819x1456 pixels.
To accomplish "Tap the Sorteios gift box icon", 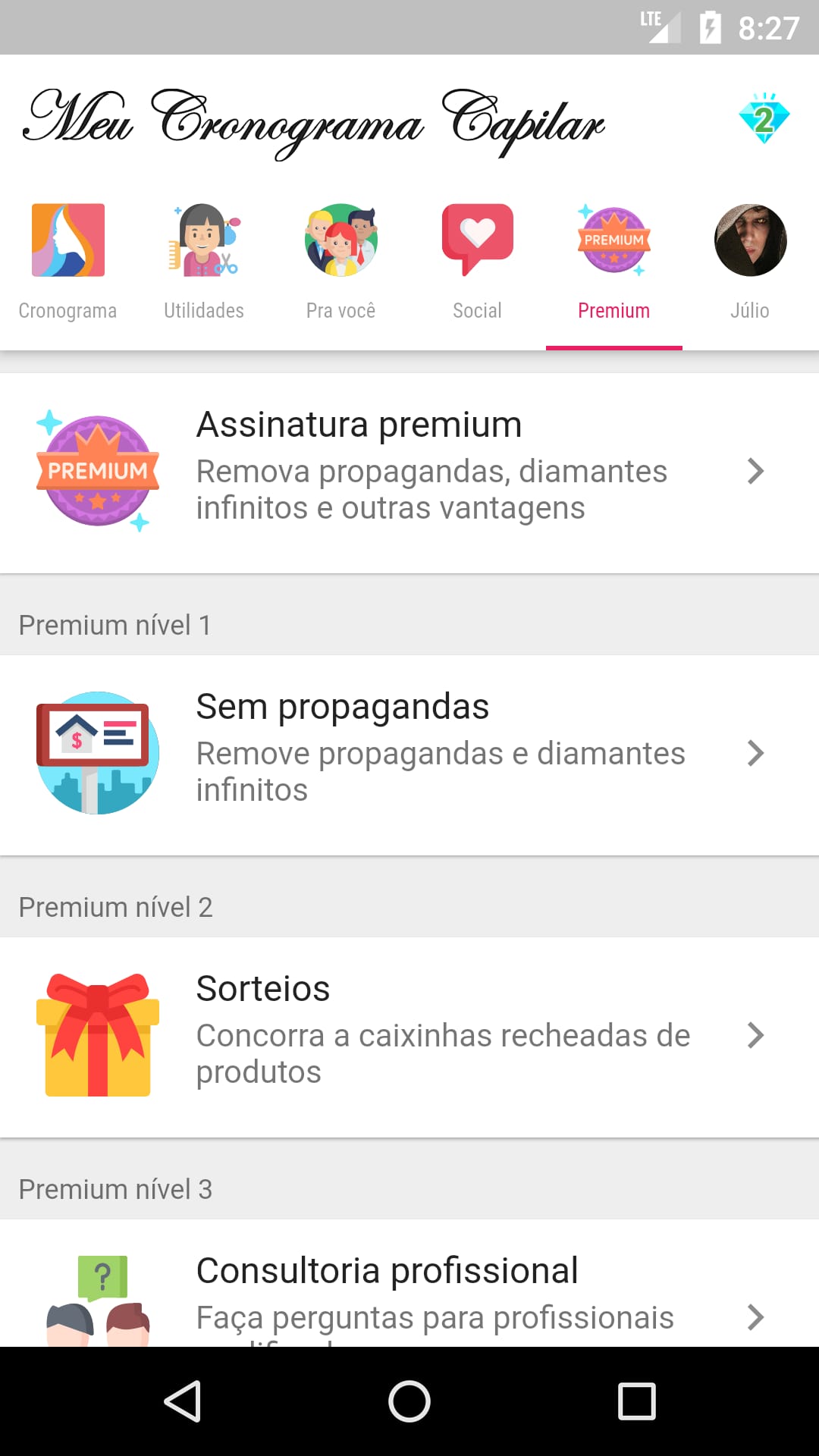I will tap(96, 1035).
